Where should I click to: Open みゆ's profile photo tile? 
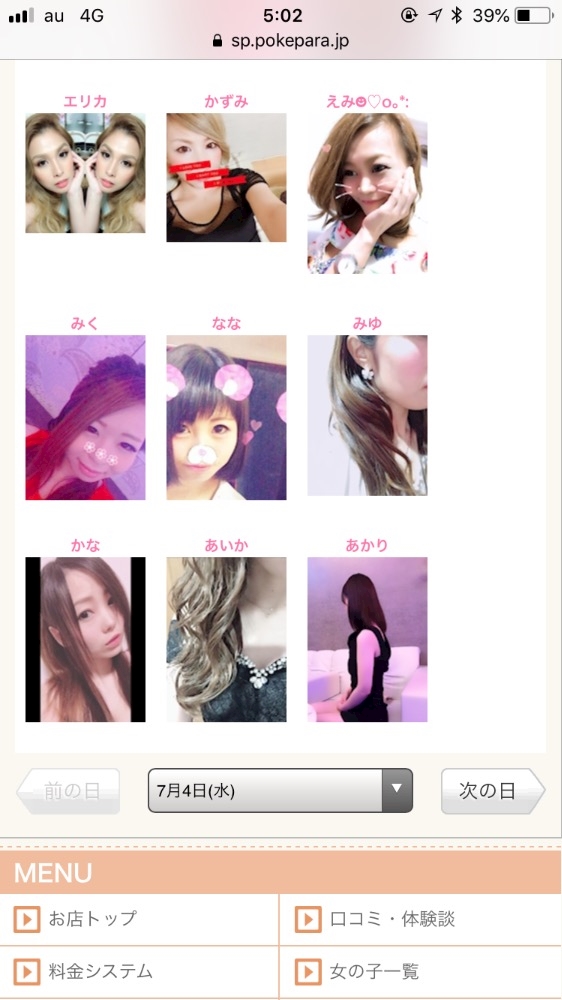[x=367, y=415]
